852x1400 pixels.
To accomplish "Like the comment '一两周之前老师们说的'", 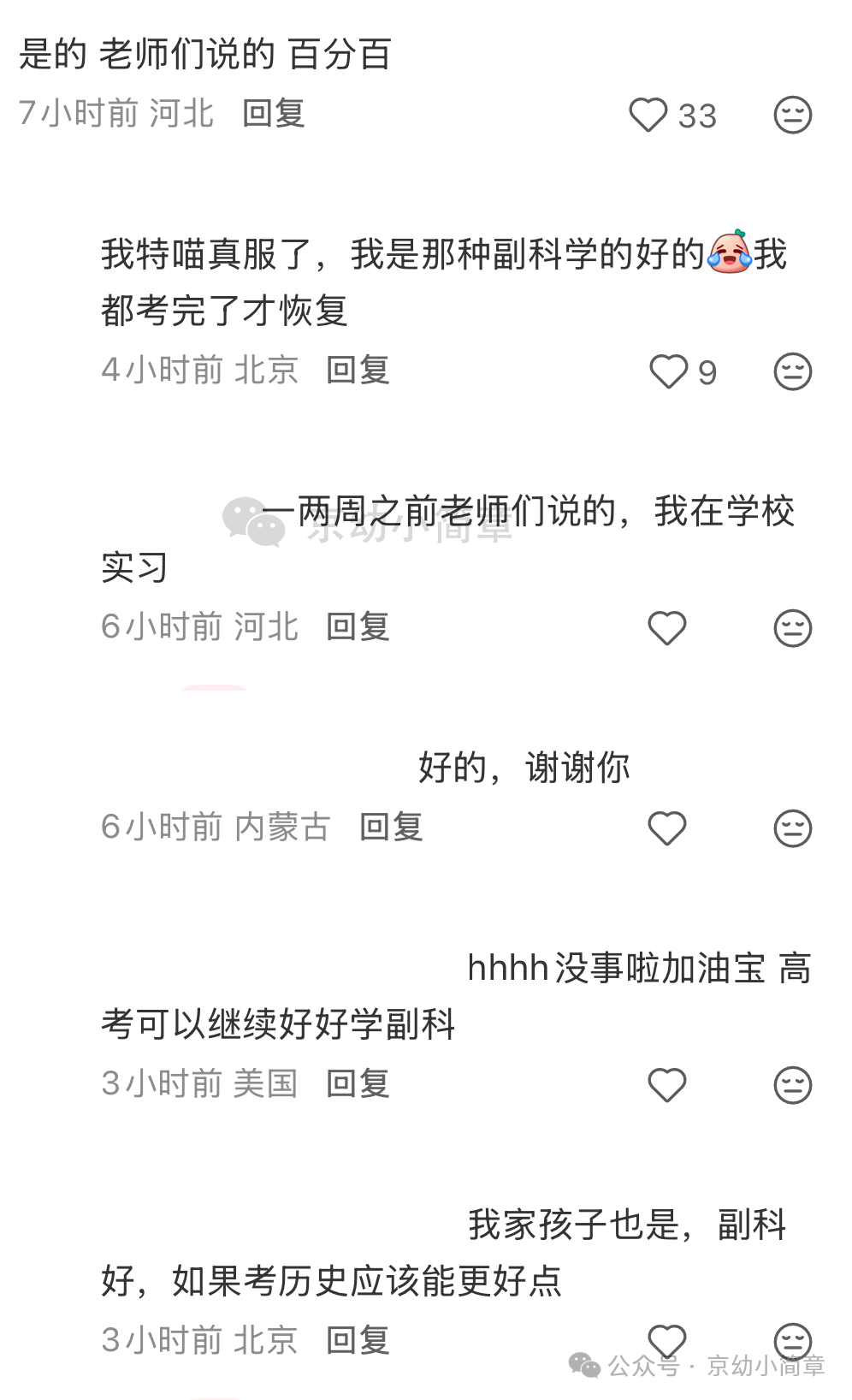I will click(x=667, y=628).
